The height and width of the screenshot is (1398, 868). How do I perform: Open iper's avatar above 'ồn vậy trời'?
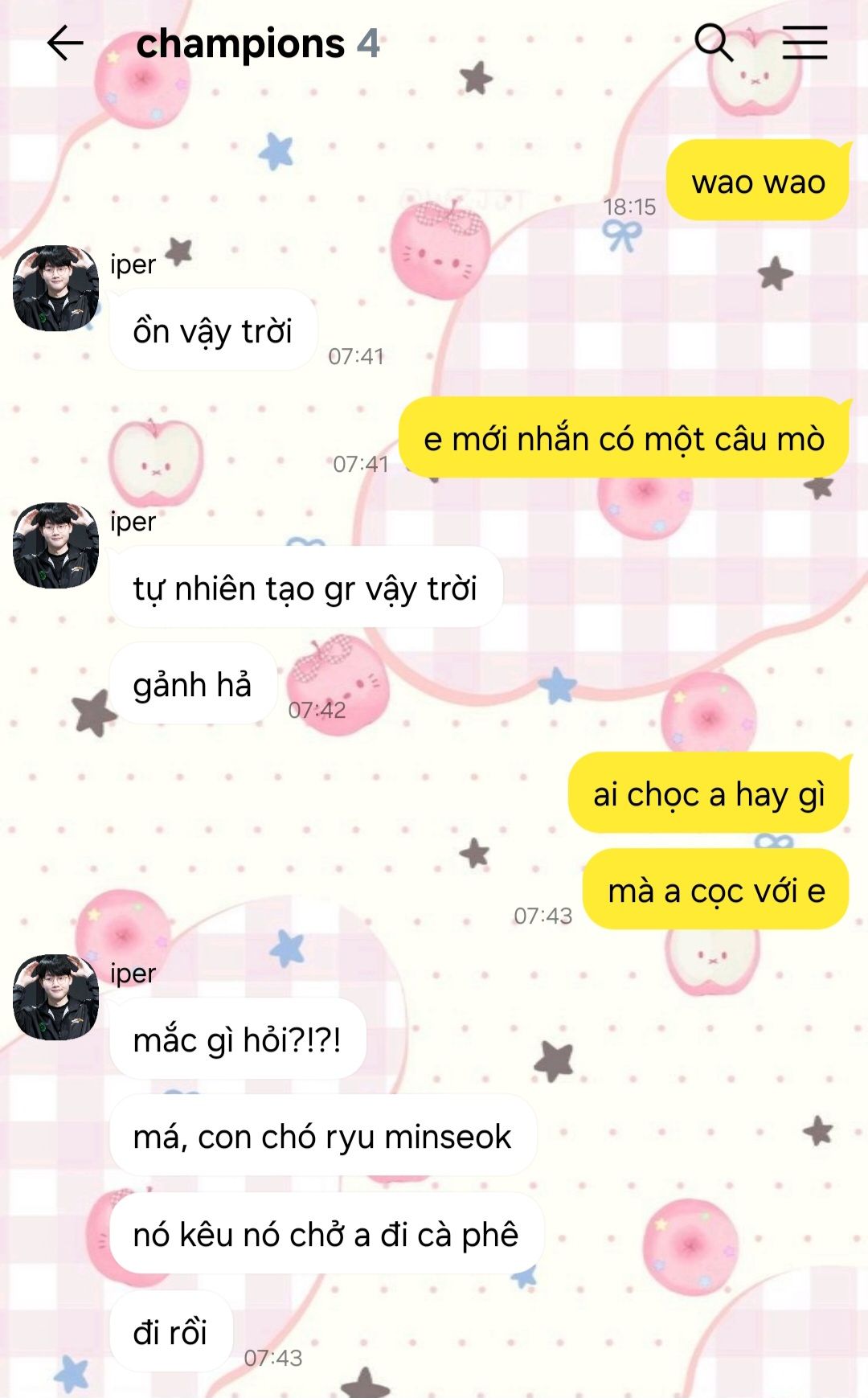coord(55,288)
